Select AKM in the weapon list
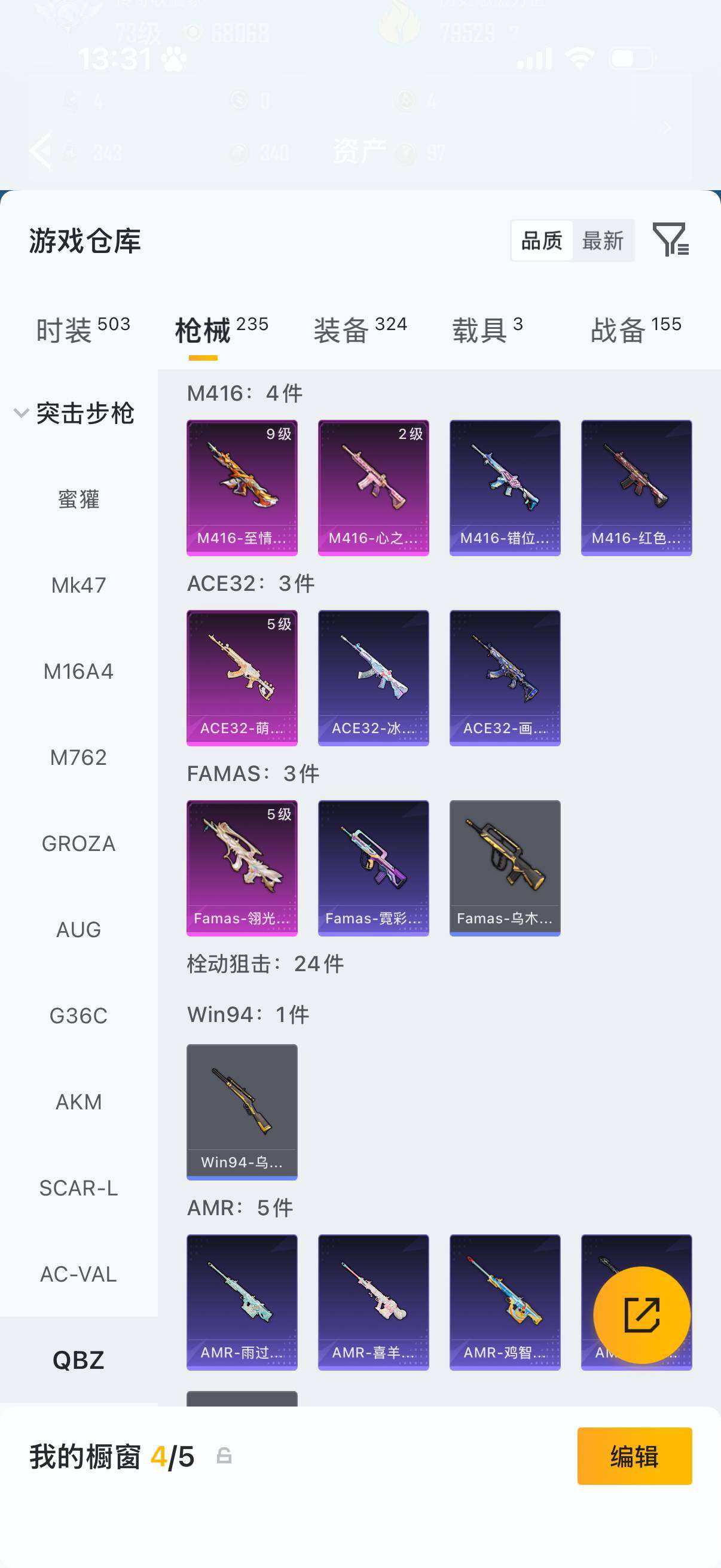This screenshot has width=721, height=1568. pyautogui.click(x=78, y=1102)
